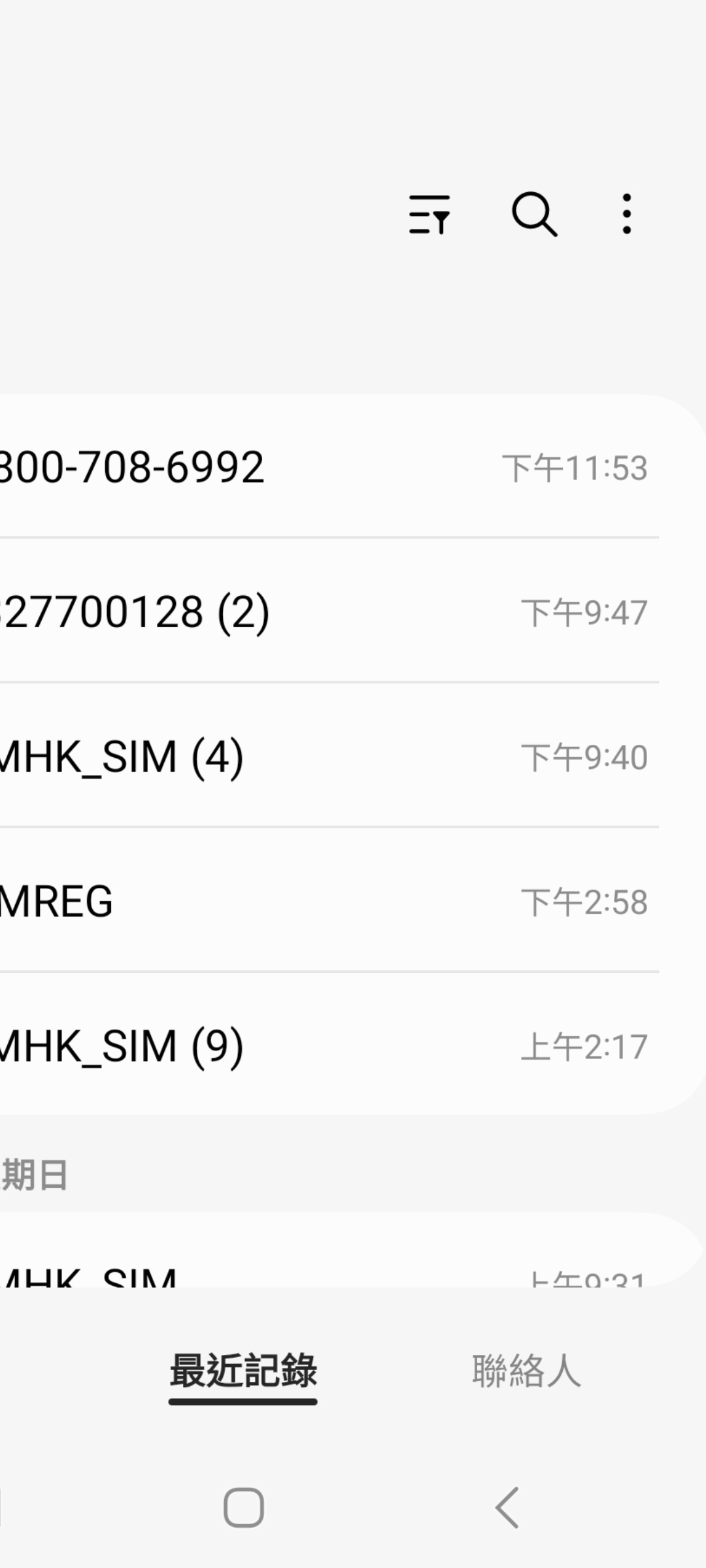706x1568 pixels.
Task: Tap the system back button
Action: tap(507, 1508)
